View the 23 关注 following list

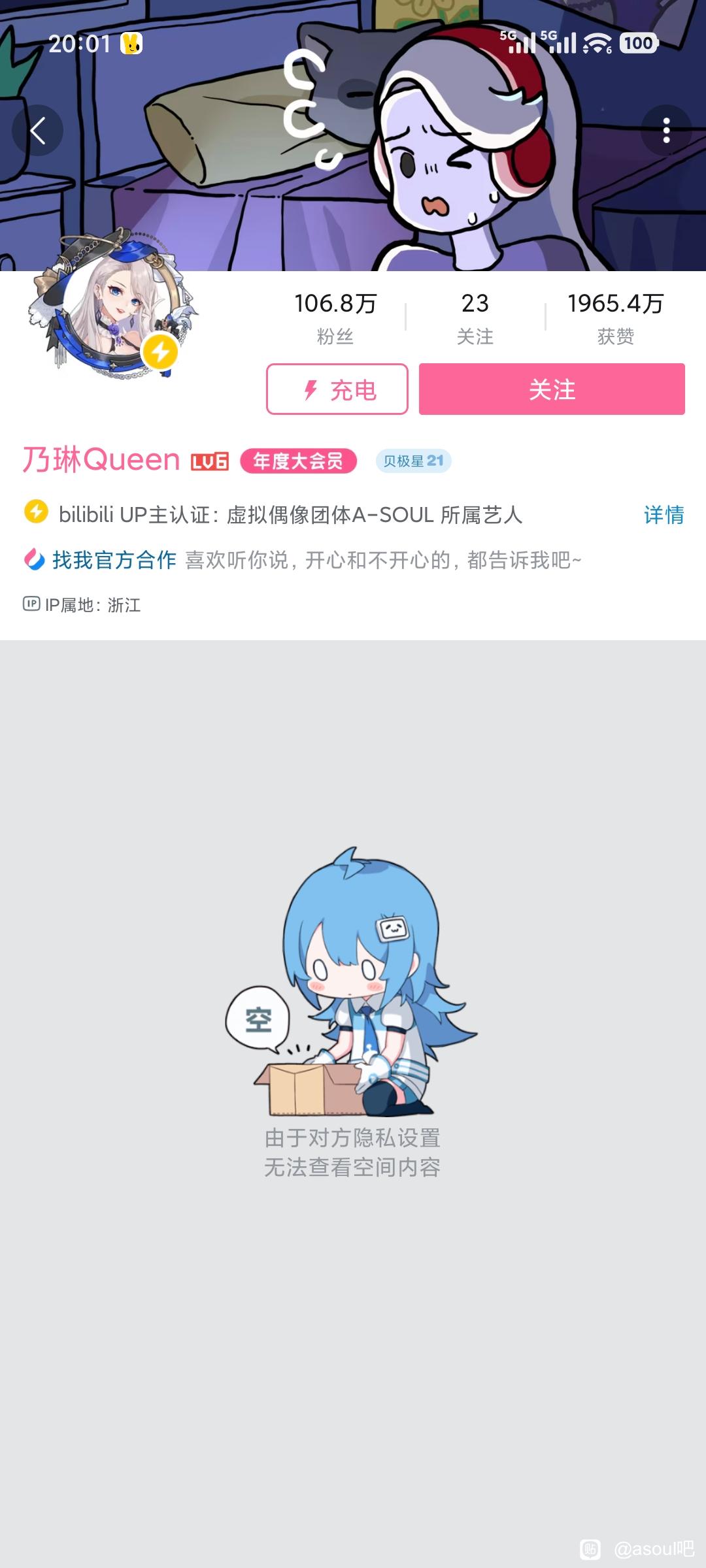point(475,318)
